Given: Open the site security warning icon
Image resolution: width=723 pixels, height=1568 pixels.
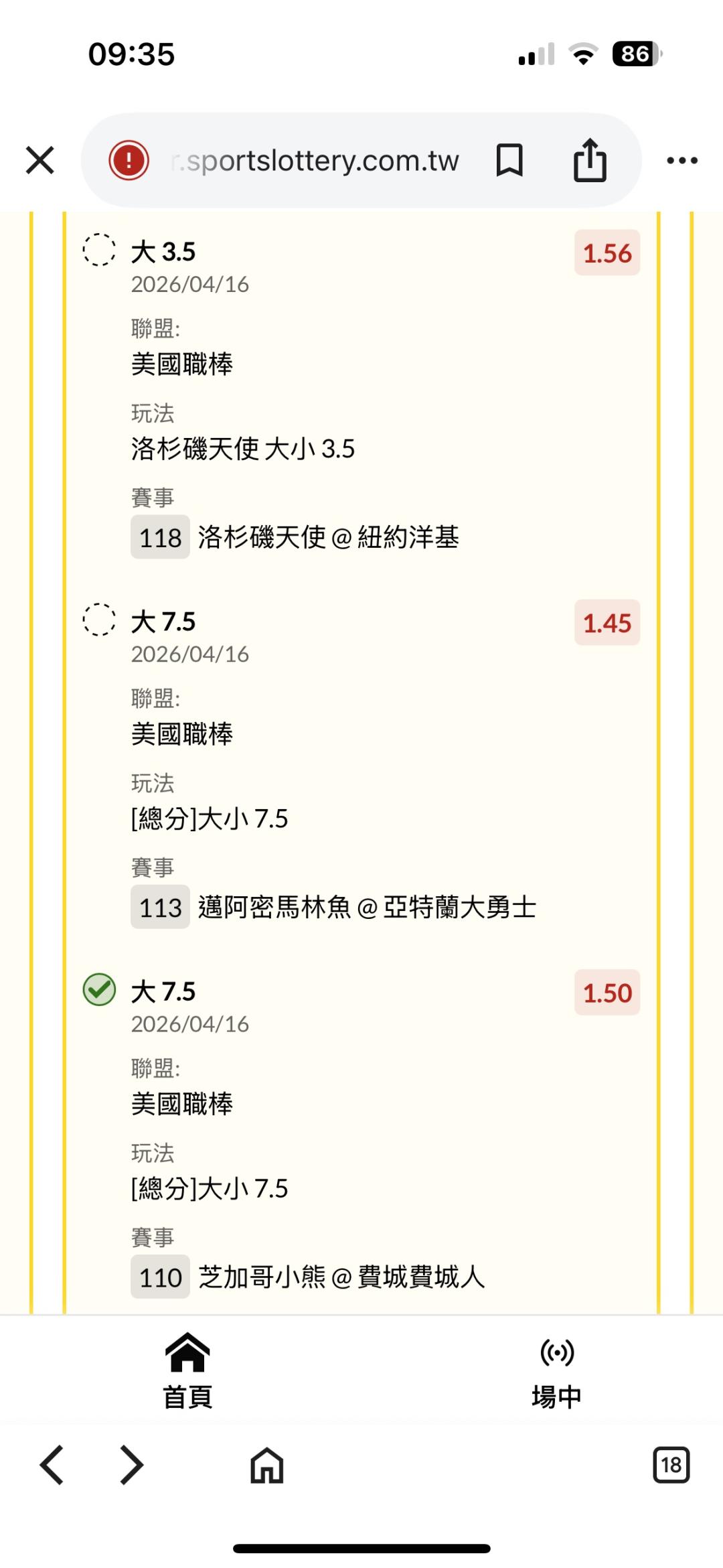Looking at the screenshot, I should tap(129, 161).
